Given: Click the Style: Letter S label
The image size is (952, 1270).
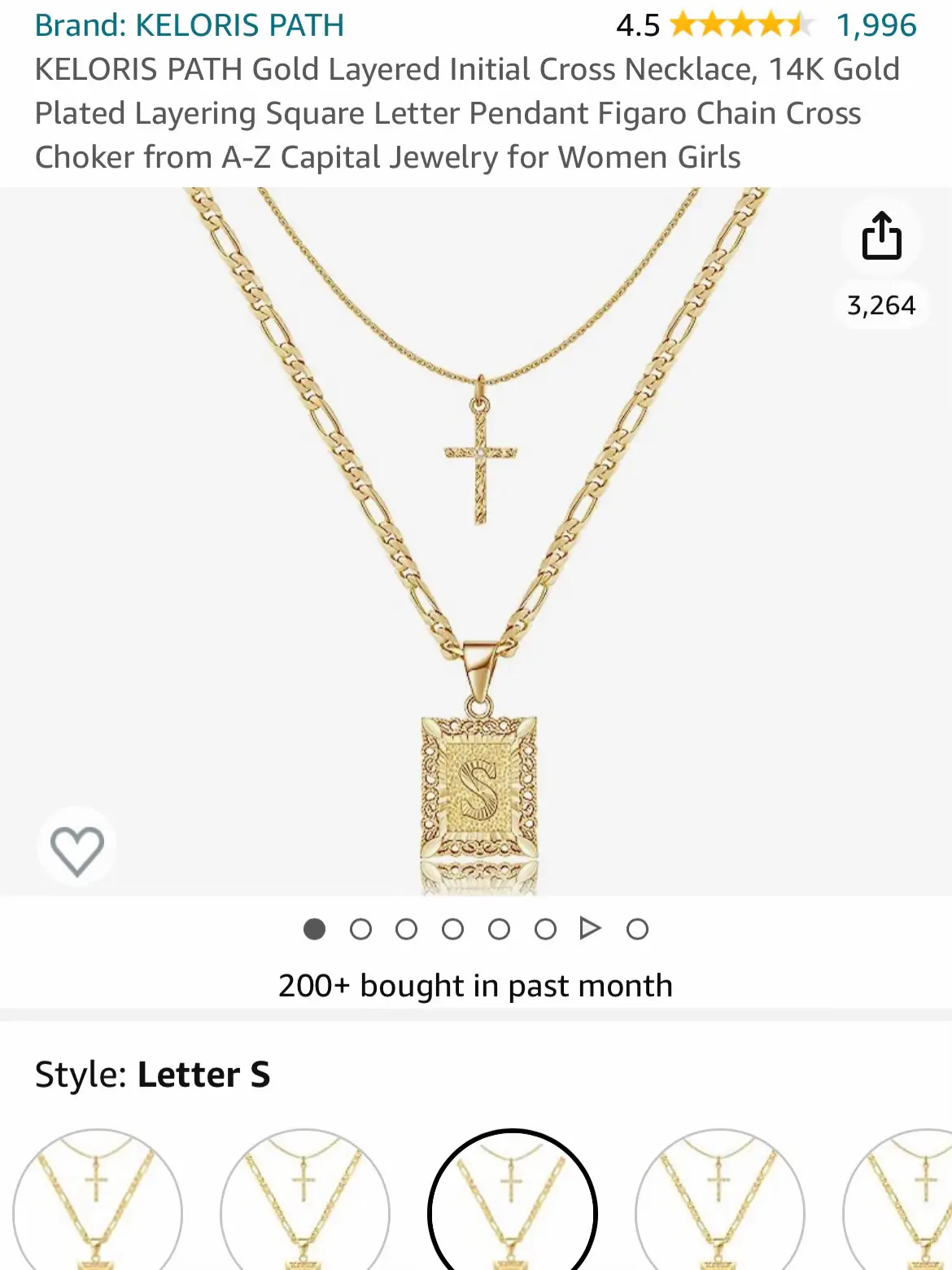Looking at the screenshot, I should point(152,1075).
